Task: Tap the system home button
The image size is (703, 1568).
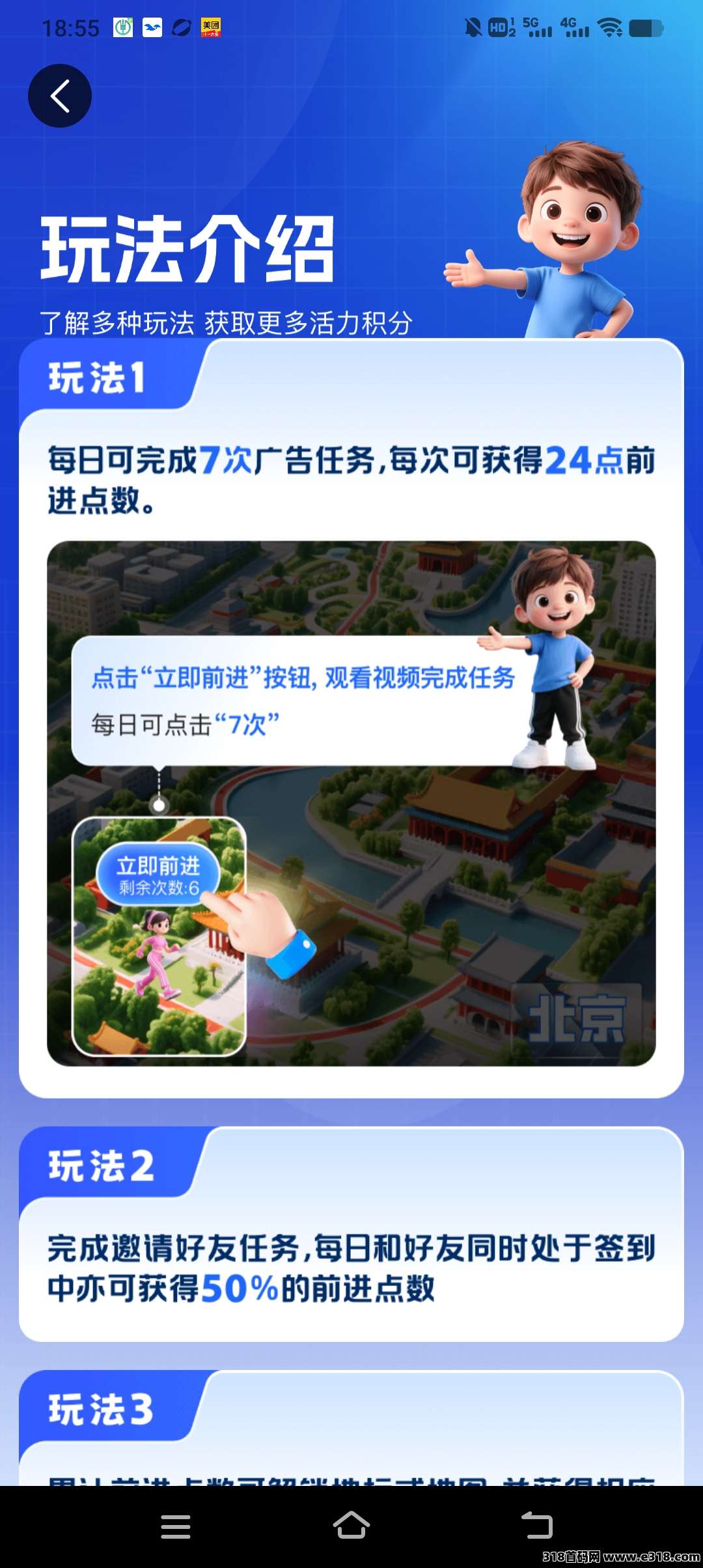Action: click(351, 1526)
